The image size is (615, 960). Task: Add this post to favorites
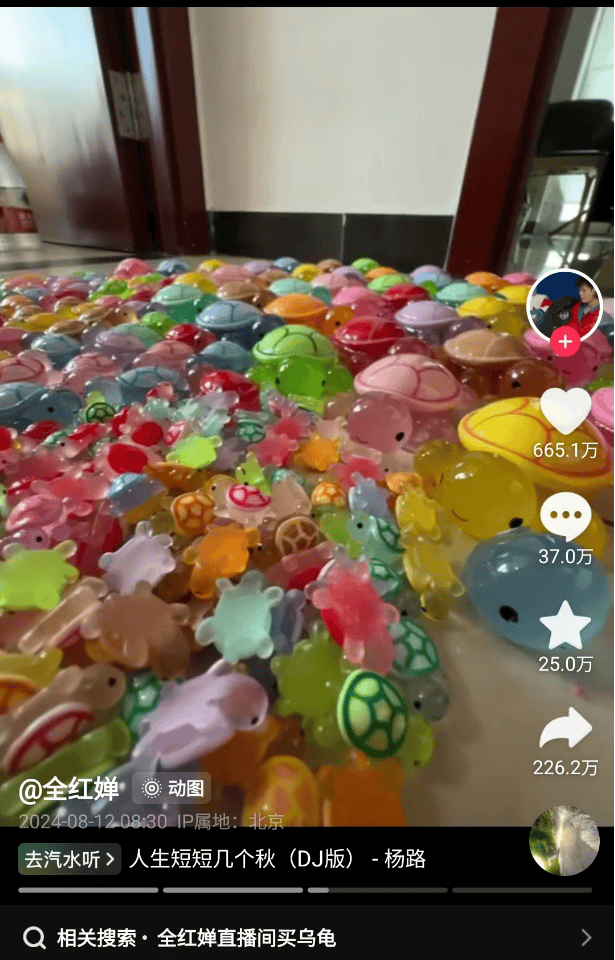(565, 626)
